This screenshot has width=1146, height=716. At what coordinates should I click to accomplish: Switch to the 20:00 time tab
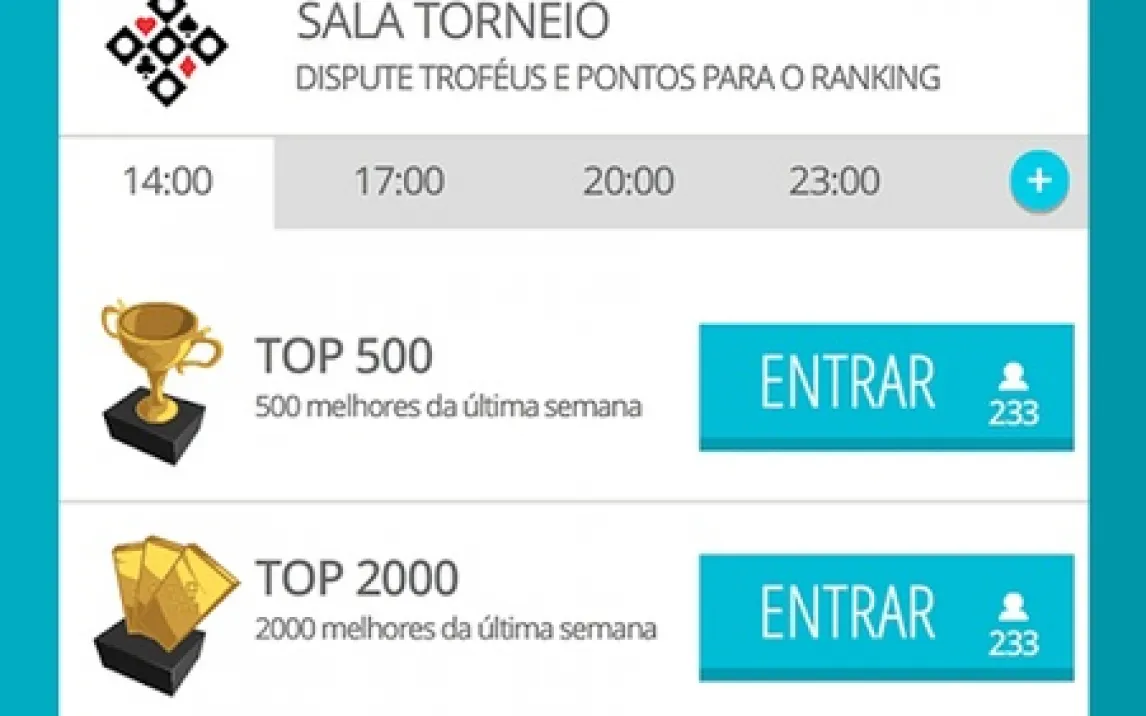pyautogui.click(x=628, y=183)
